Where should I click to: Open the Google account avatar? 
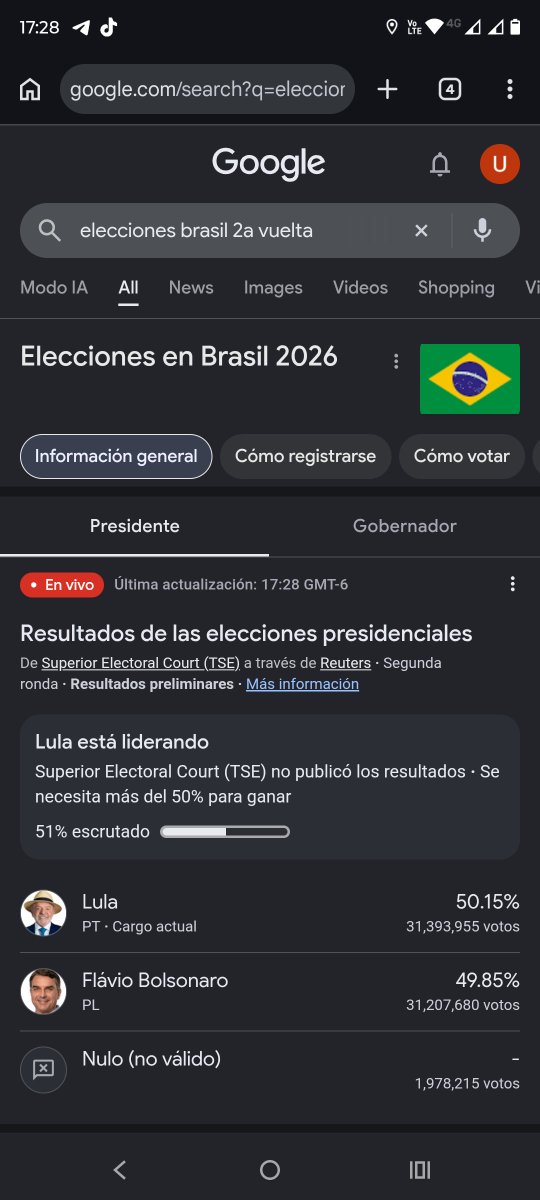[500, 164]
